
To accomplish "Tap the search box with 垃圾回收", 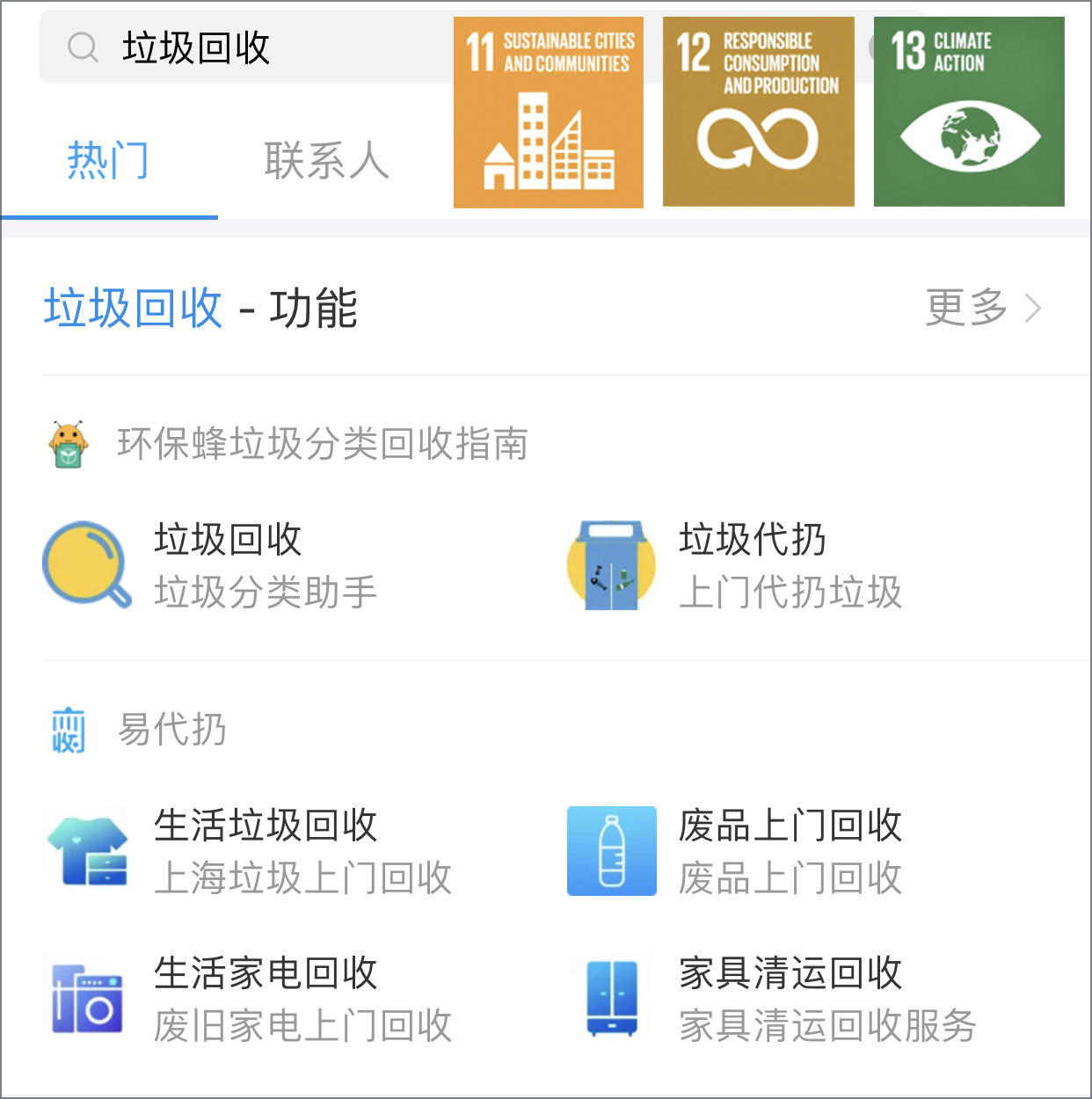I will 246,47.
